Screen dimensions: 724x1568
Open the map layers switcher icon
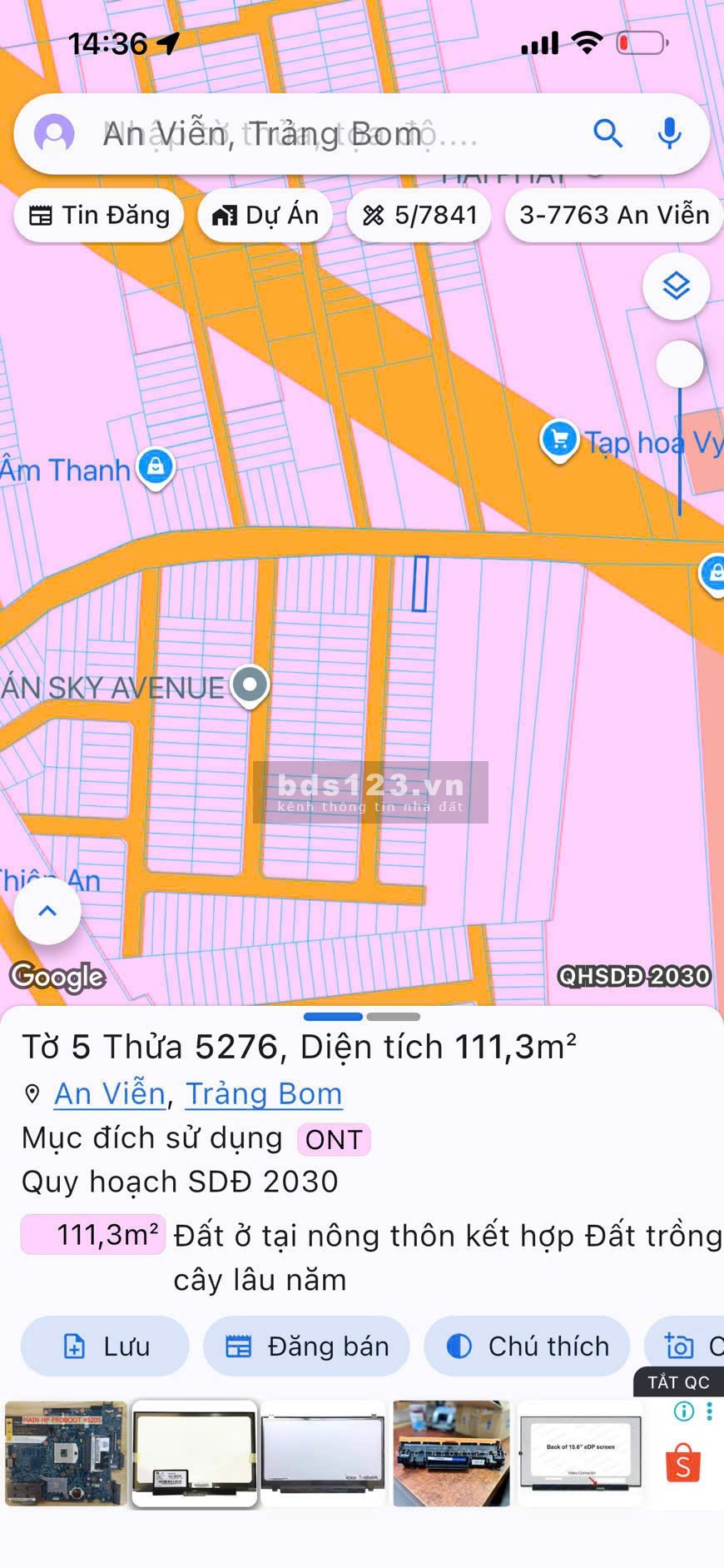pos(677,286)
